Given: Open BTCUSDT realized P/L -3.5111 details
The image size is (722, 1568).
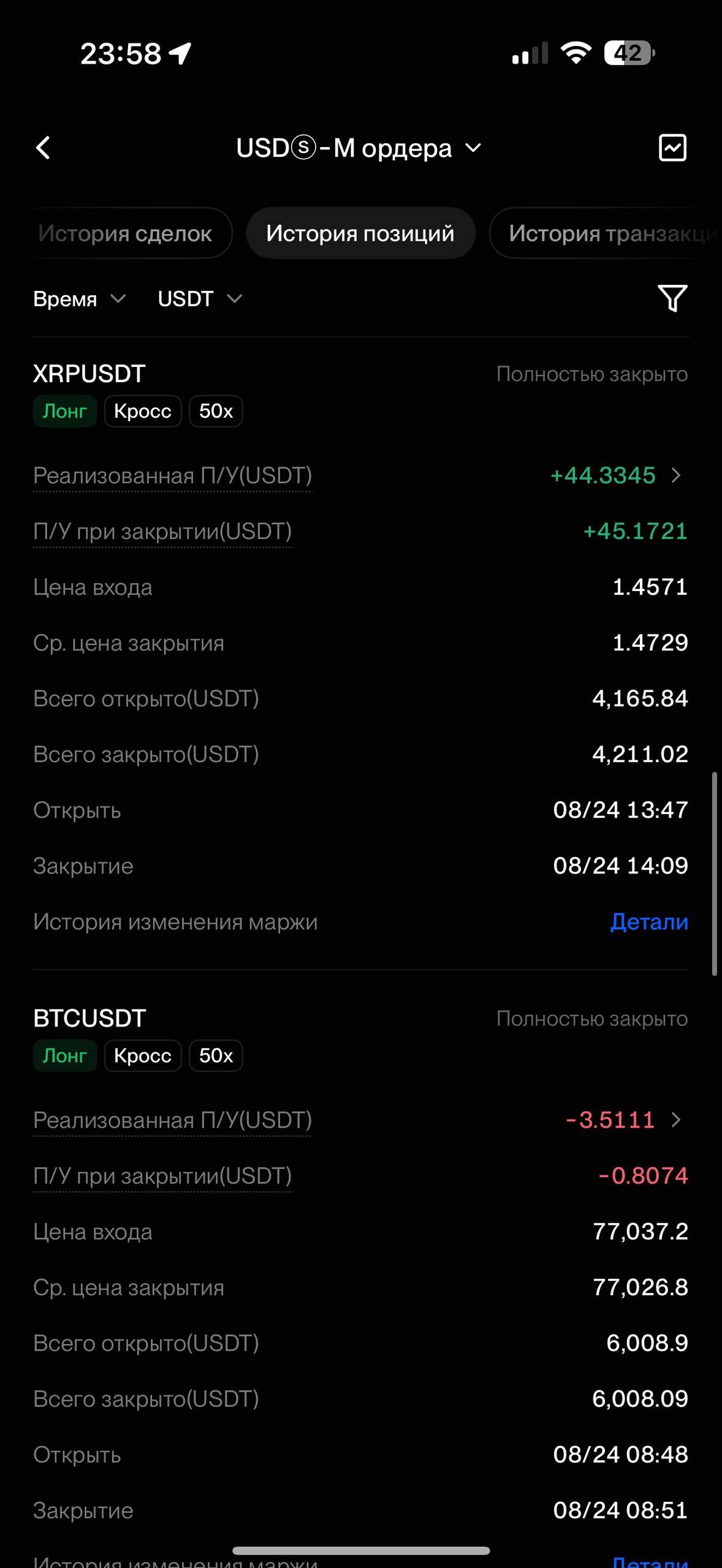Looking at the screenshot, I should (x=623, y=1120).
